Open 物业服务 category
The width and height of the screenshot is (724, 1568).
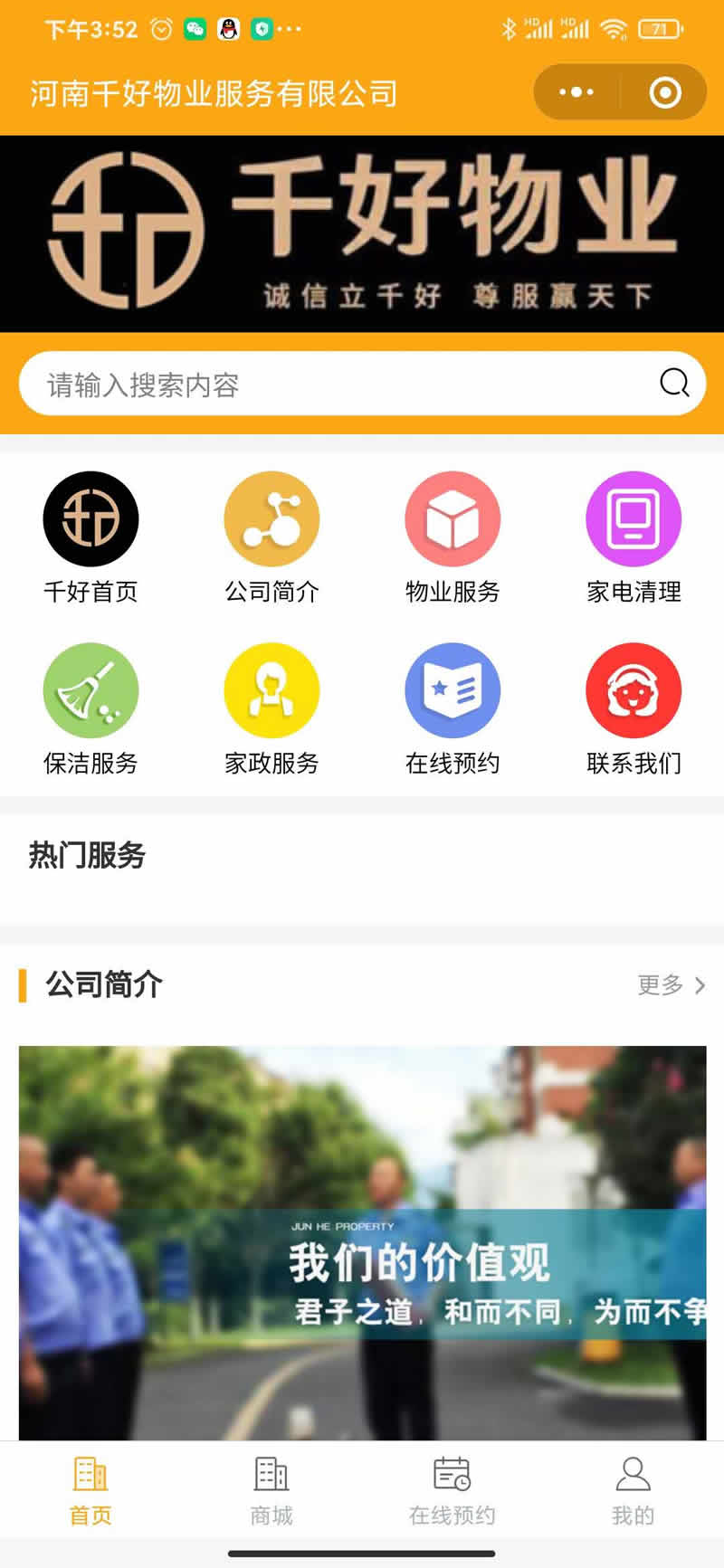[x=452, y=536]
